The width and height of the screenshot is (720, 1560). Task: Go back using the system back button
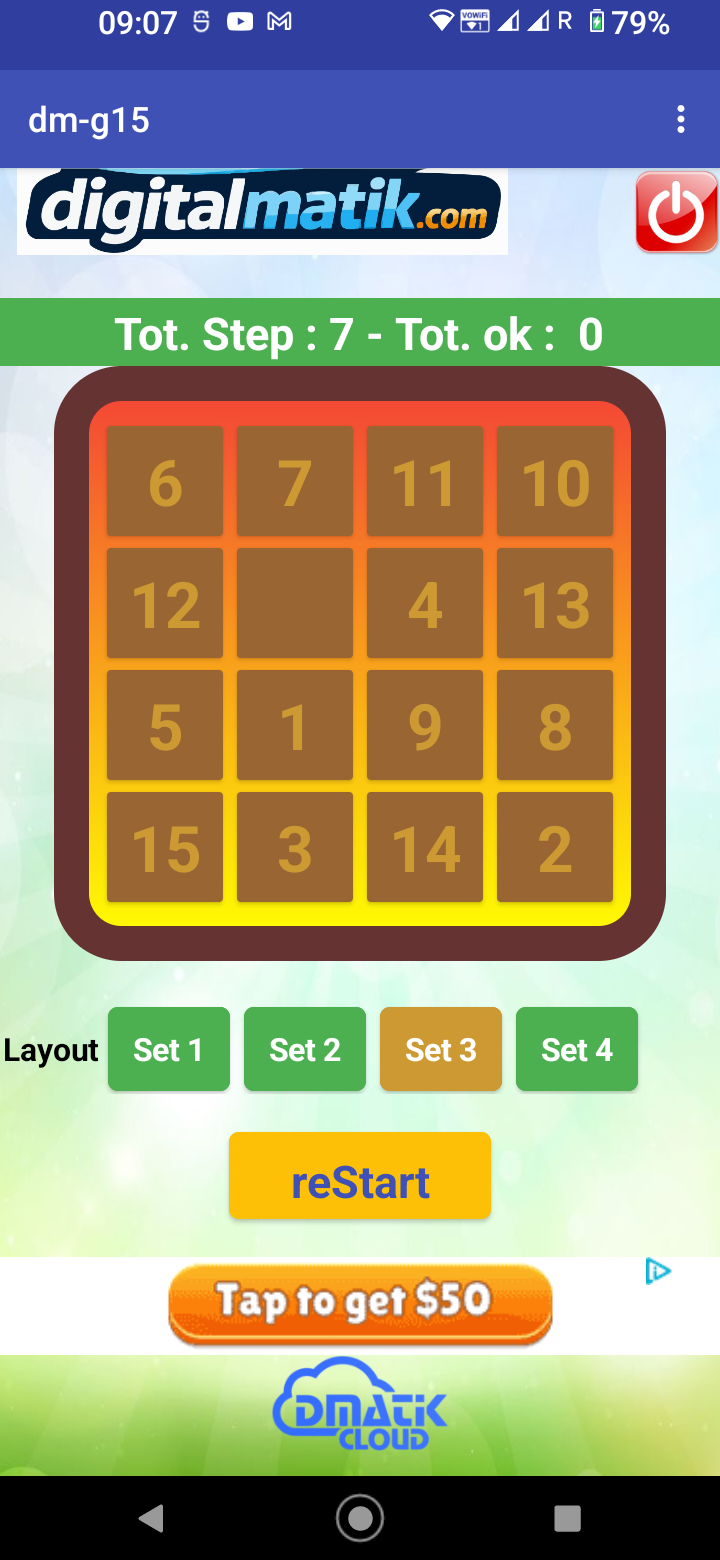click(x=151, y=1519)
